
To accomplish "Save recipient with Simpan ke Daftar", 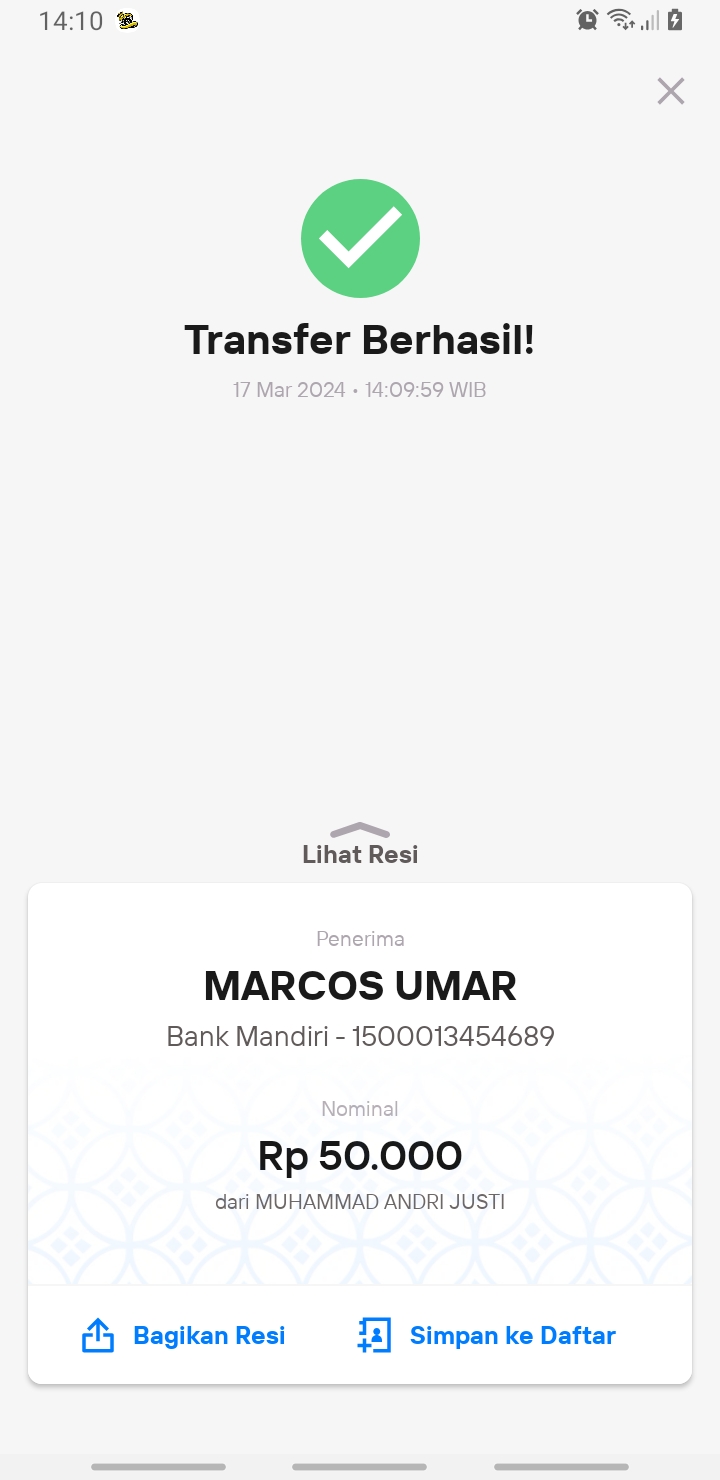I will (486, 1335).
